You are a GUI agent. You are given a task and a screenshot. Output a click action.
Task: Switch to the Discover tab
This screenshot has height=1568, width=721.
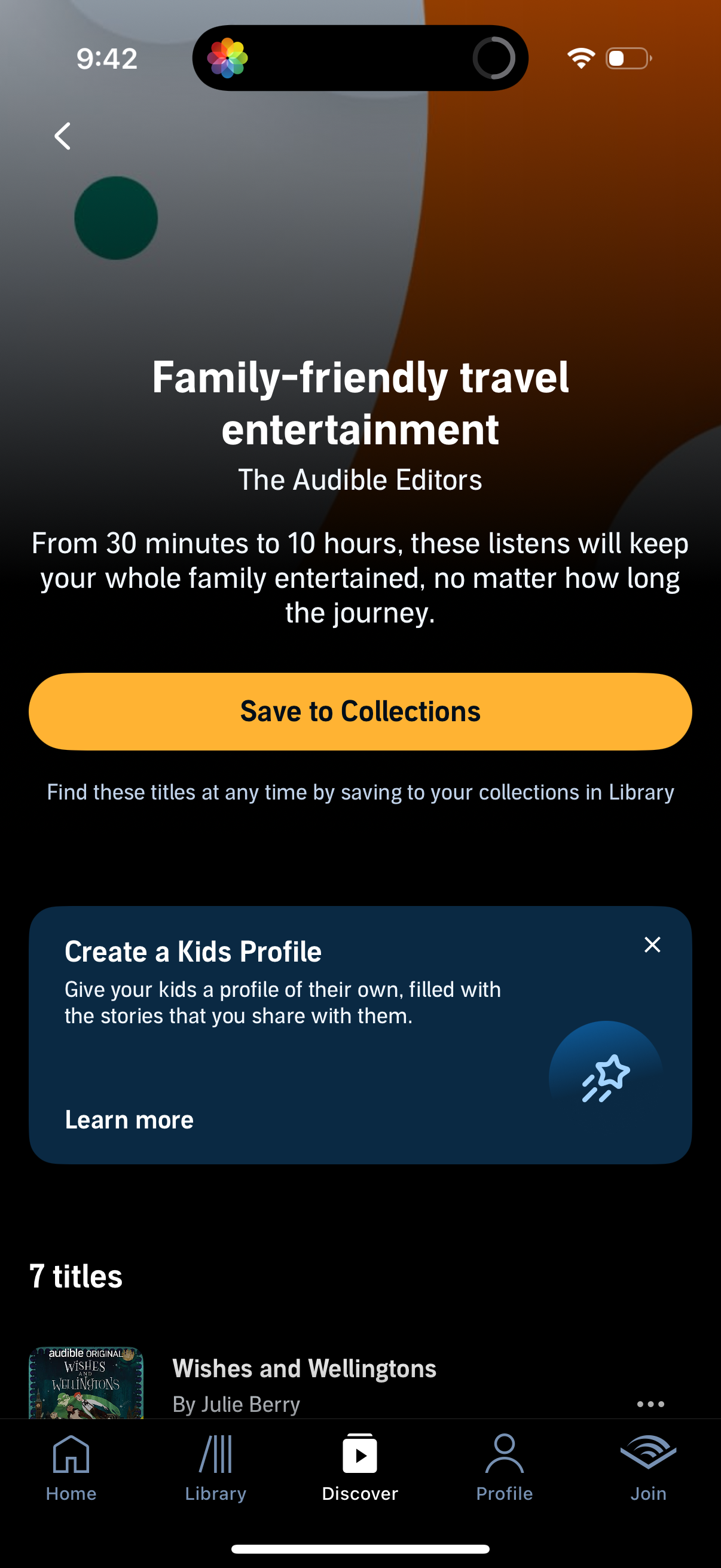click(x=360, y=1457)
